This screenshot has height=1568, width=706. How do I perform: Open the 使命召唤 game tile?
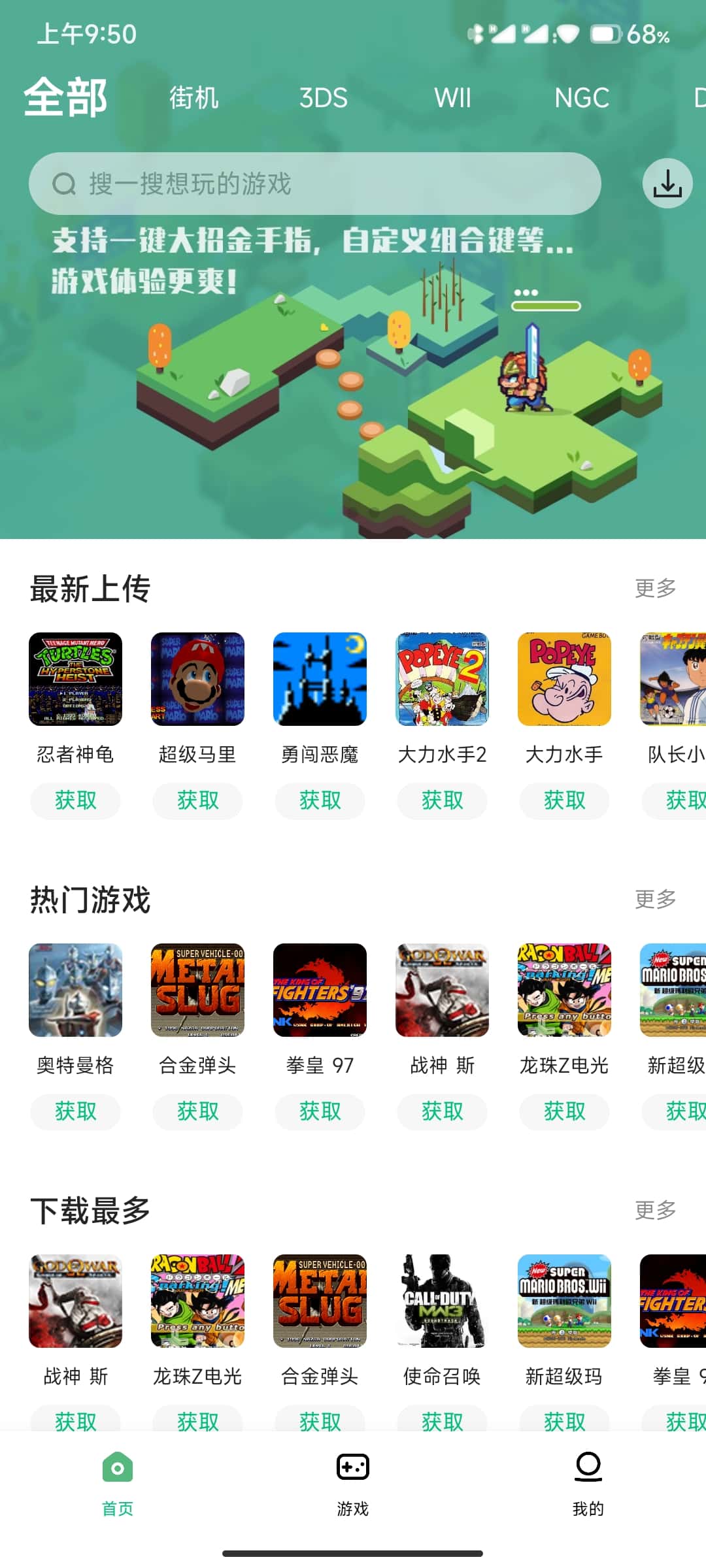[x=442, y=1301]
